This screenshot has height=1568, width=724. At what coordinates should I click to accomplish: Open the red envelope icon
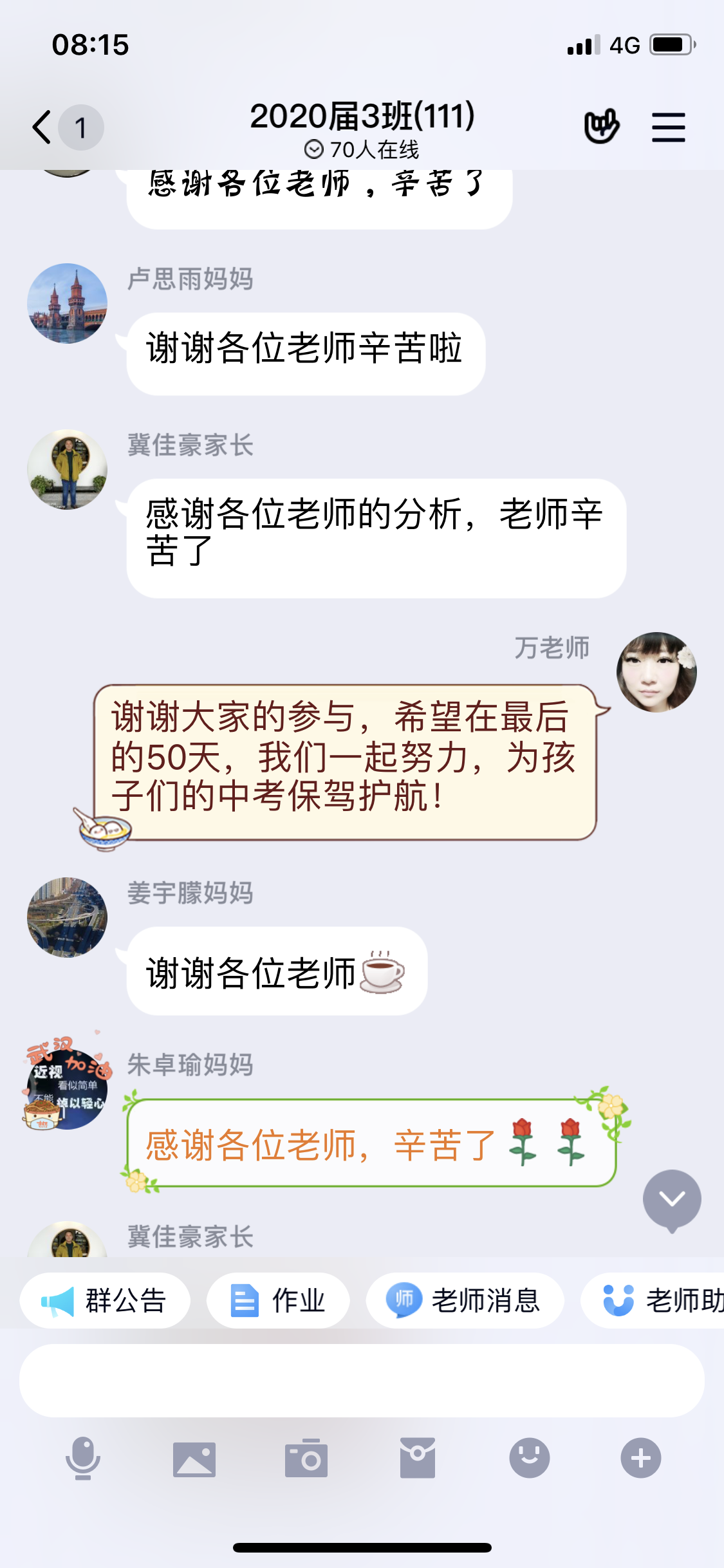tap(418, 1458)
